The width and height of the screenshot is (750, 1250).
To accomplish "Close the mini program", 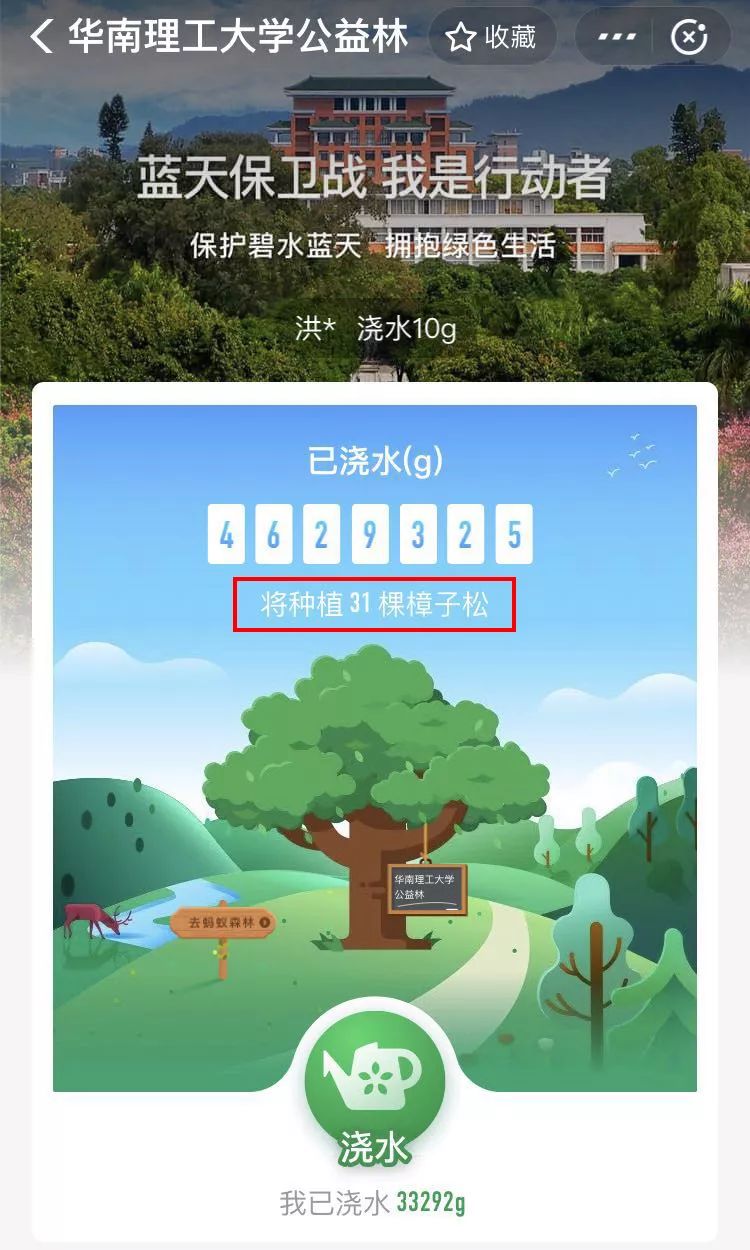I will [x=689, y=38].
